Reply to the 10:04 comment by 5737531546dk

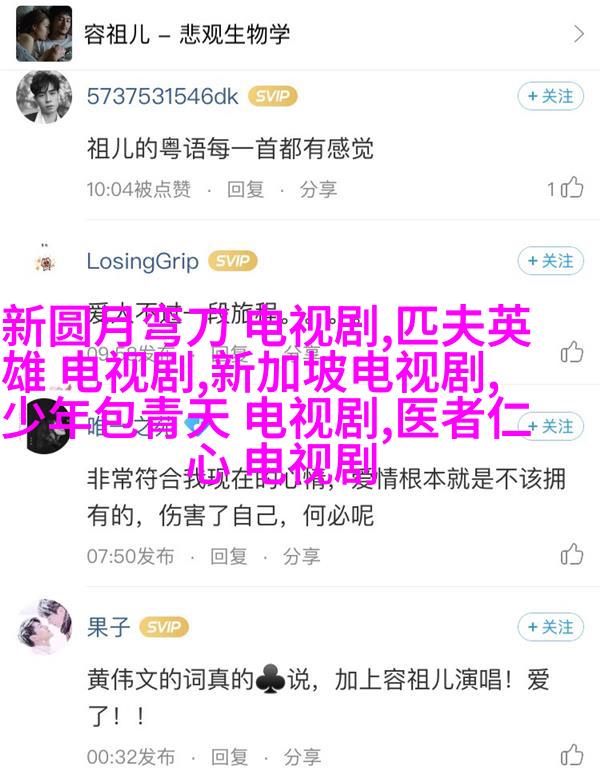pos(244,188)
